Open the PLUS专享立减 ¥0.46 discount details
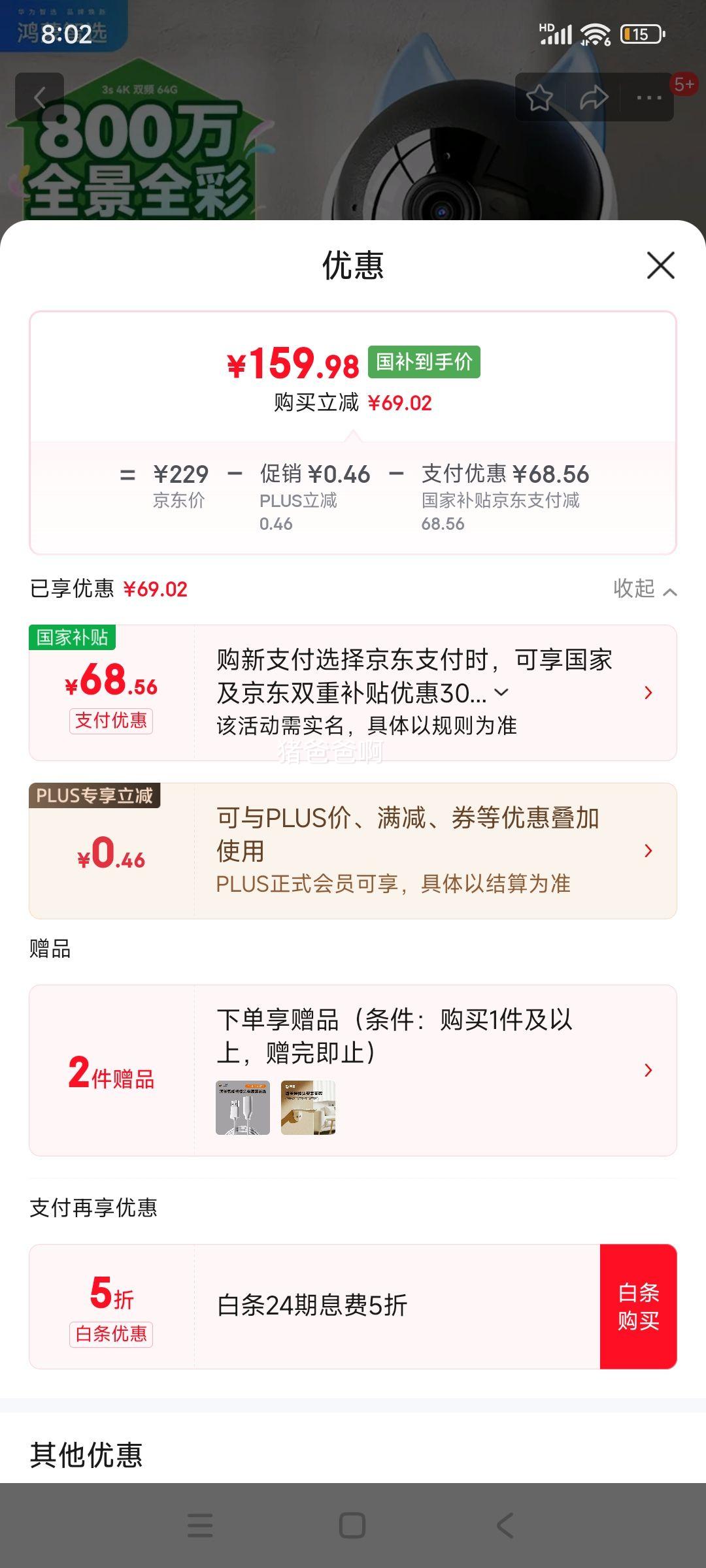This screenshot has height=1568, width=706. (x=648, y=851)
